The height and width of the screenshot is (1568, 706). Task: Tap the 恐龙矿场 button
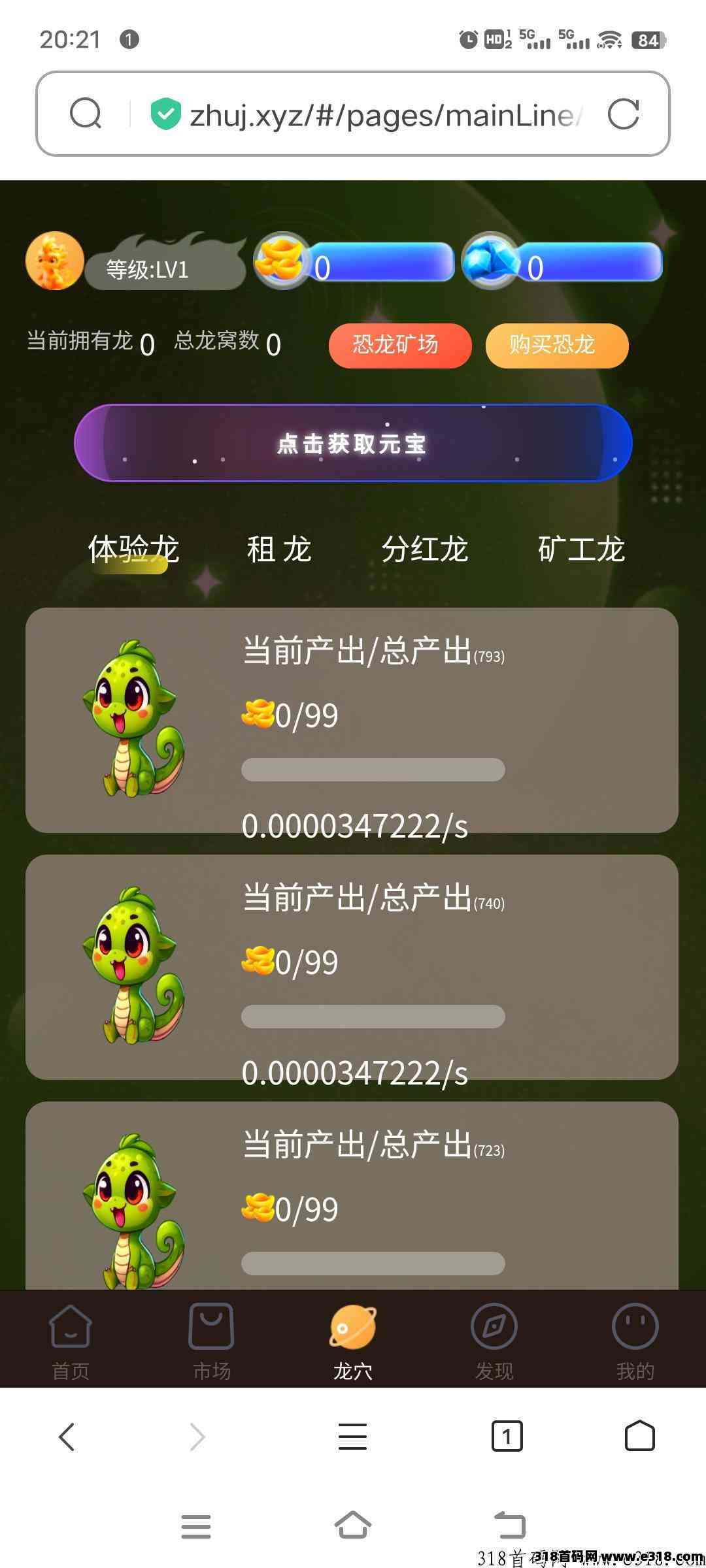399,345
